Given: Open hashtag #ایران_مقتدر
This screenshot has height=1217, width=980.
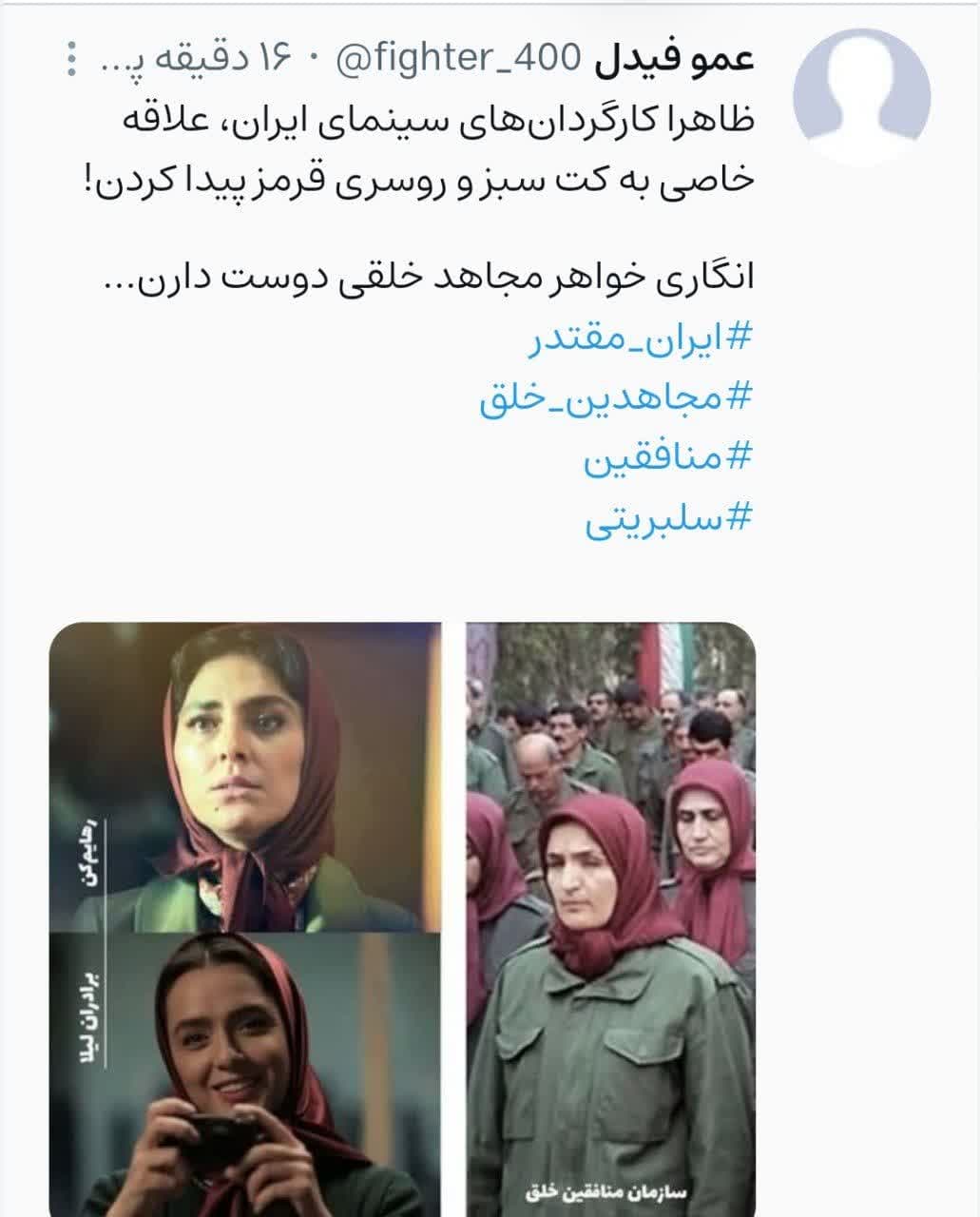Looking at the screenshot, I should coord(640,338).
